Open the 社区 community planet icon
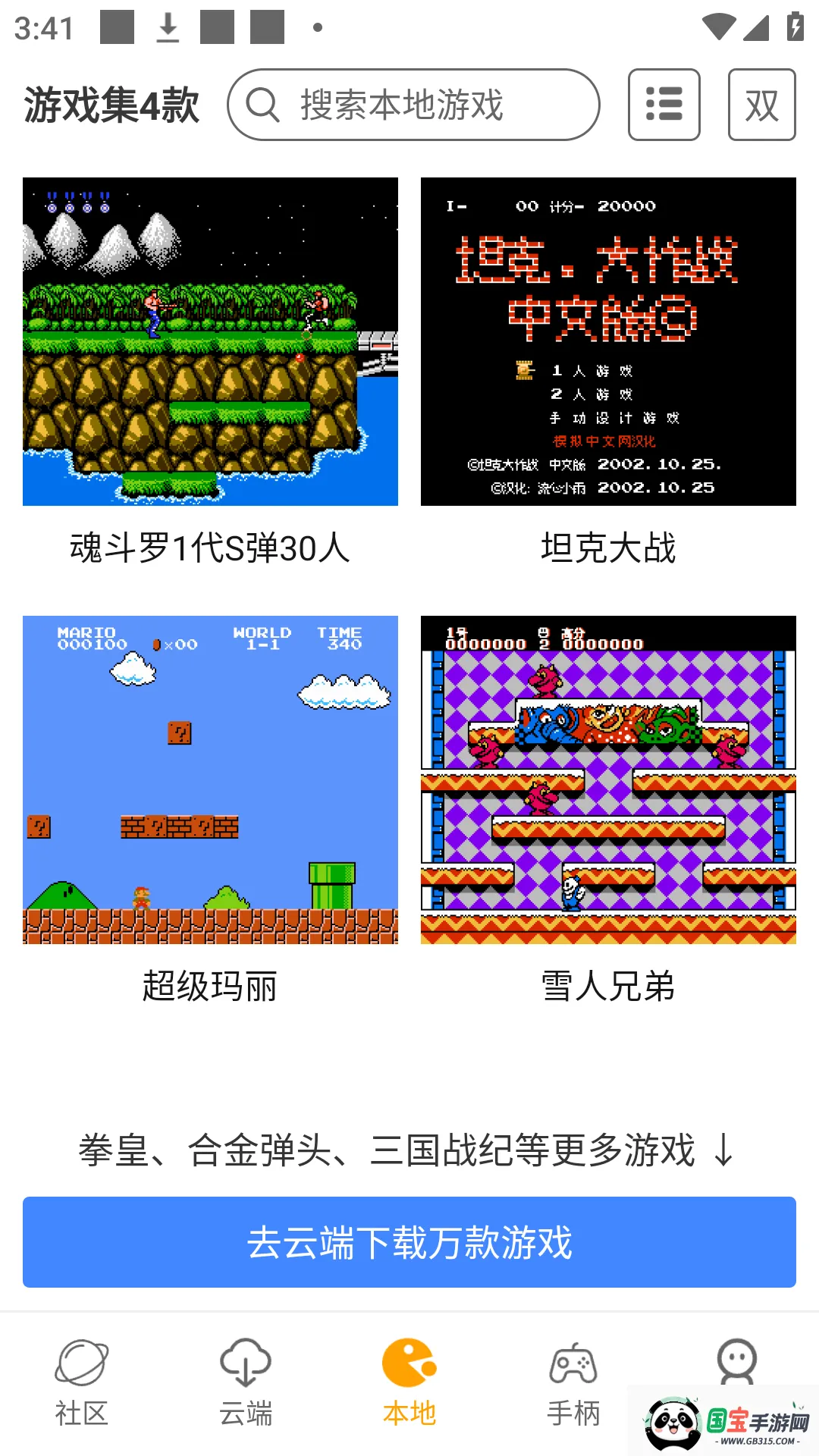This screenshot has width=819, height=1456. tap(81, 1365)
